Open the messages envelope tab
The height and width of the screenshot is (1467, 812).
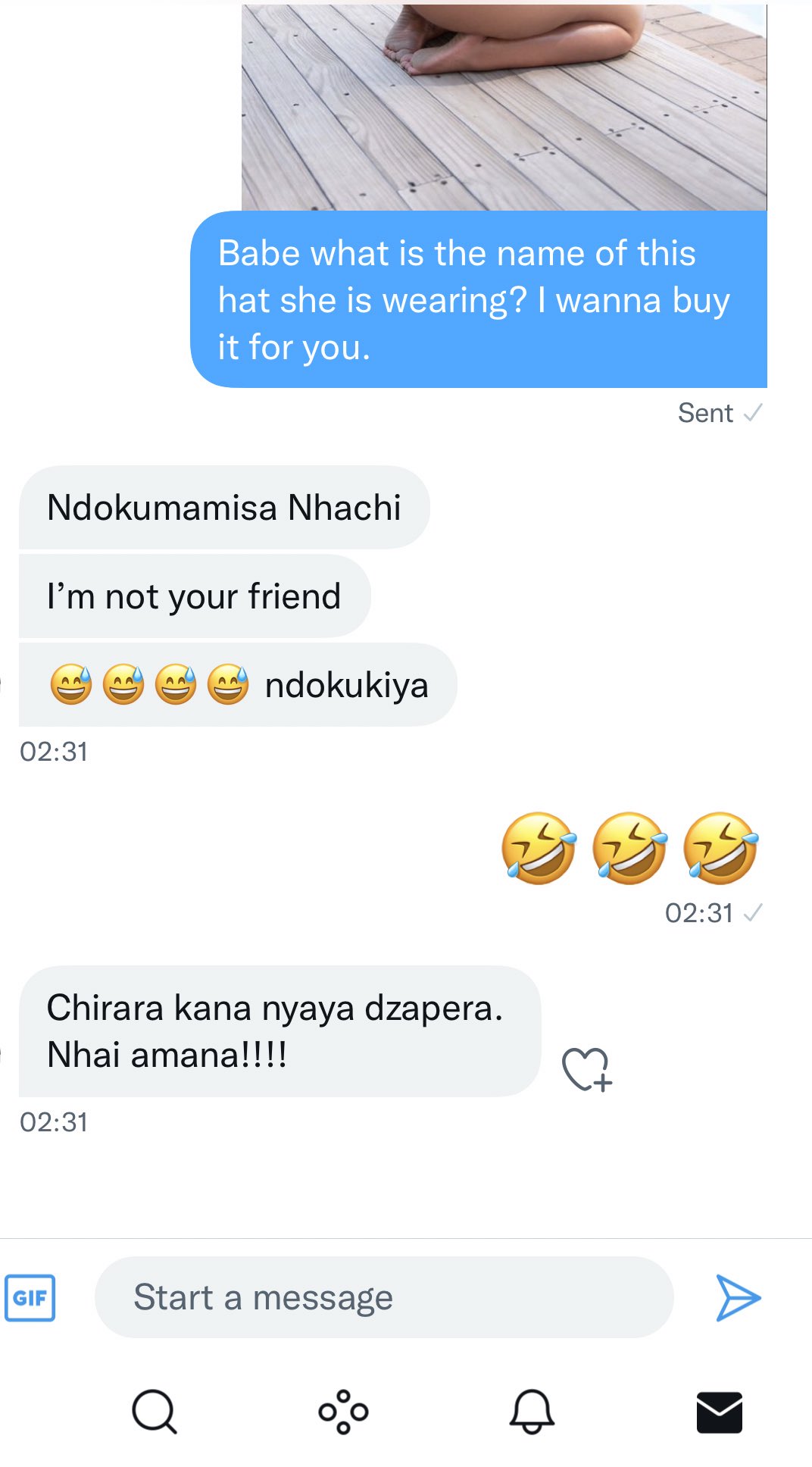[x=719, y=1412]
